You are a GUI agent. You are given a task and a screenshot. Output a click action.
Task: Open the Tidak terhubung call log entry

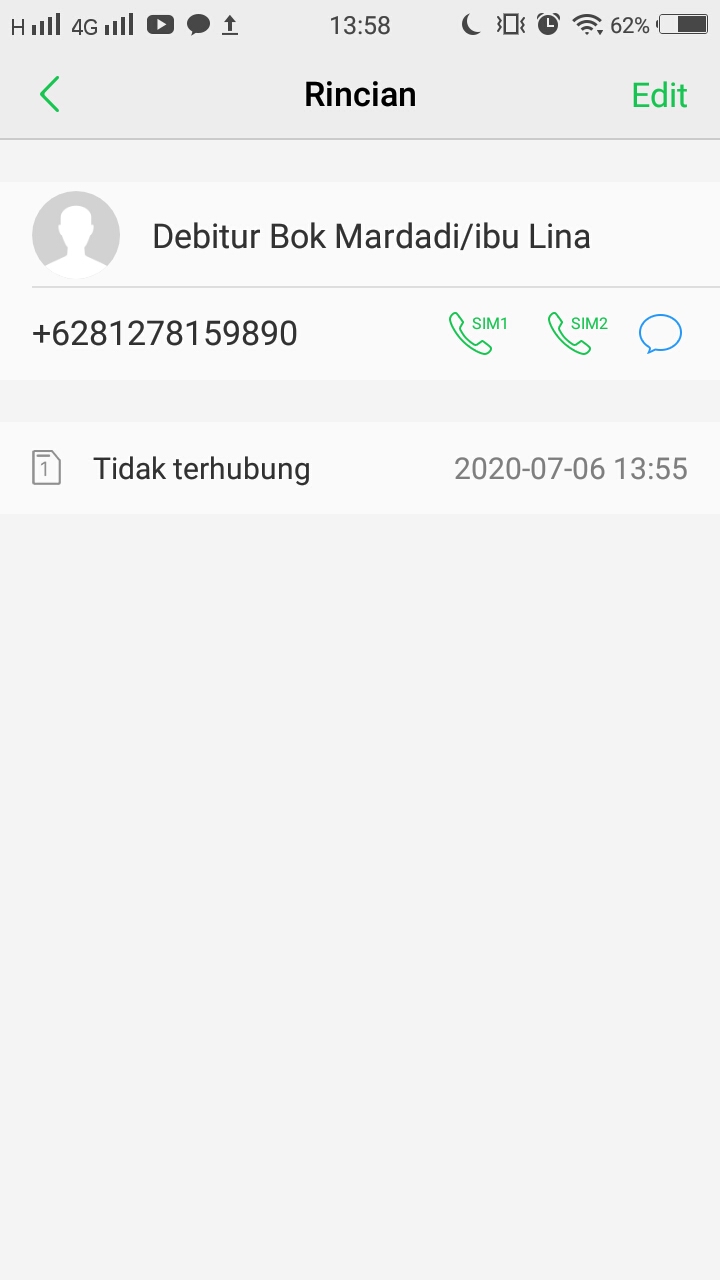[x=360, y=468]
